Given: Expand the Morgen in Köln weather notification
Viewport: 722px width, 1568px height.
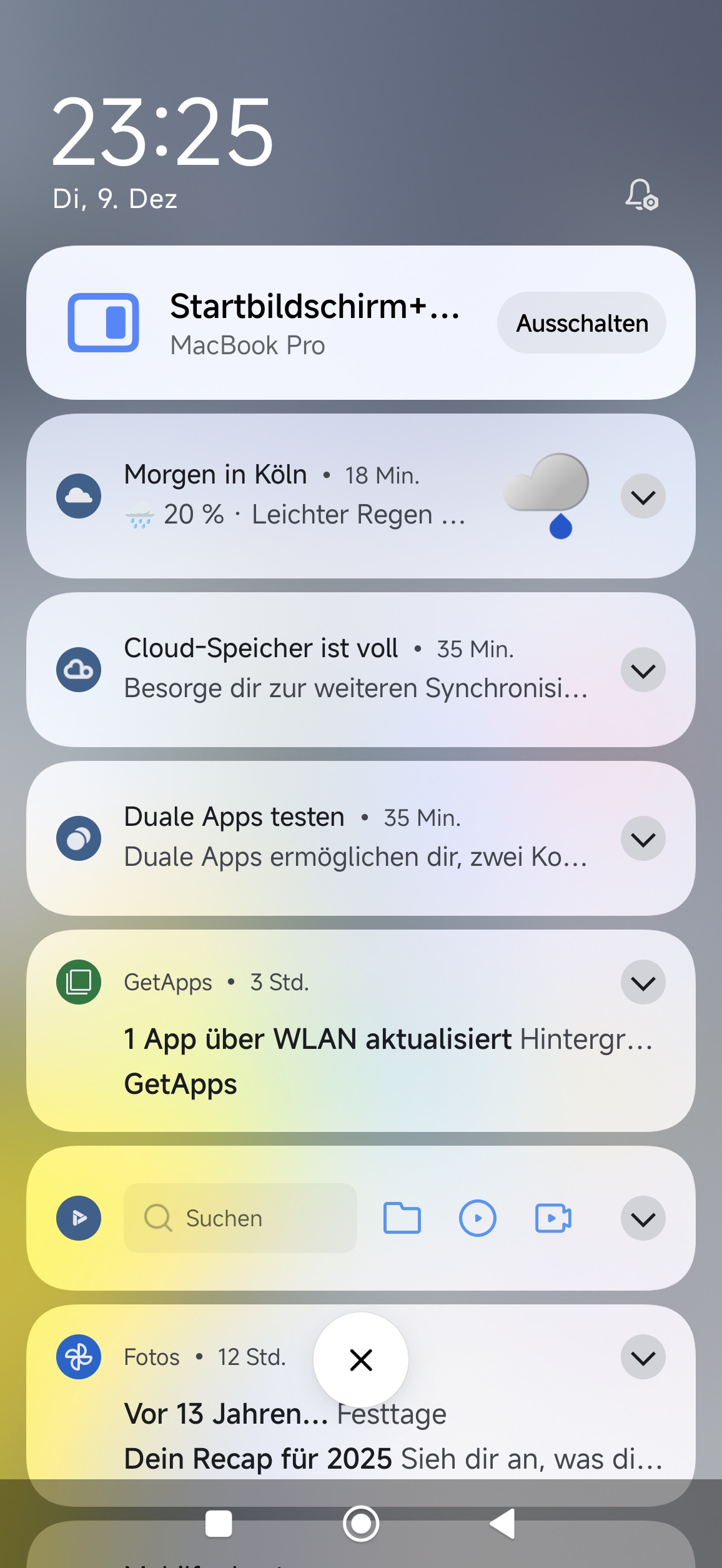Looking at the screenshot, I should click(x=643, y=497).
